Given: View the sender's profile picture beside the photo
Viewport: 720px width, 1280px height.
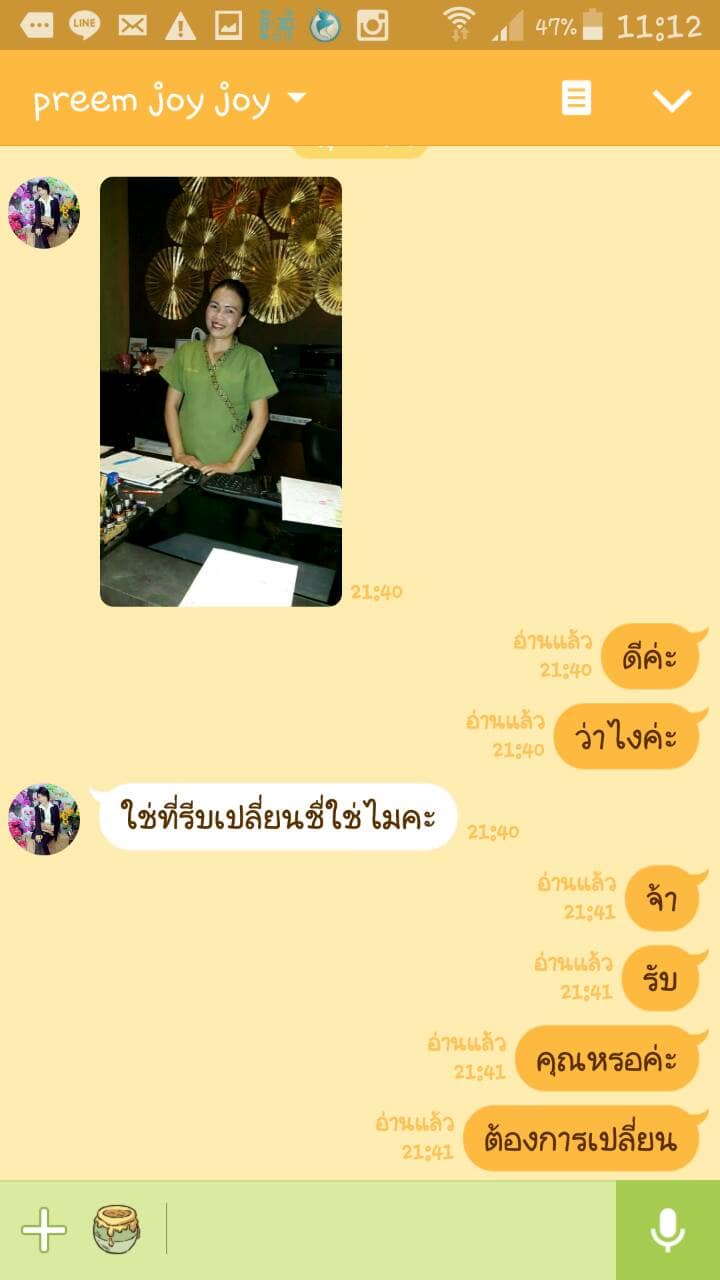Looking at the screenshot, I should click(44, 213).
